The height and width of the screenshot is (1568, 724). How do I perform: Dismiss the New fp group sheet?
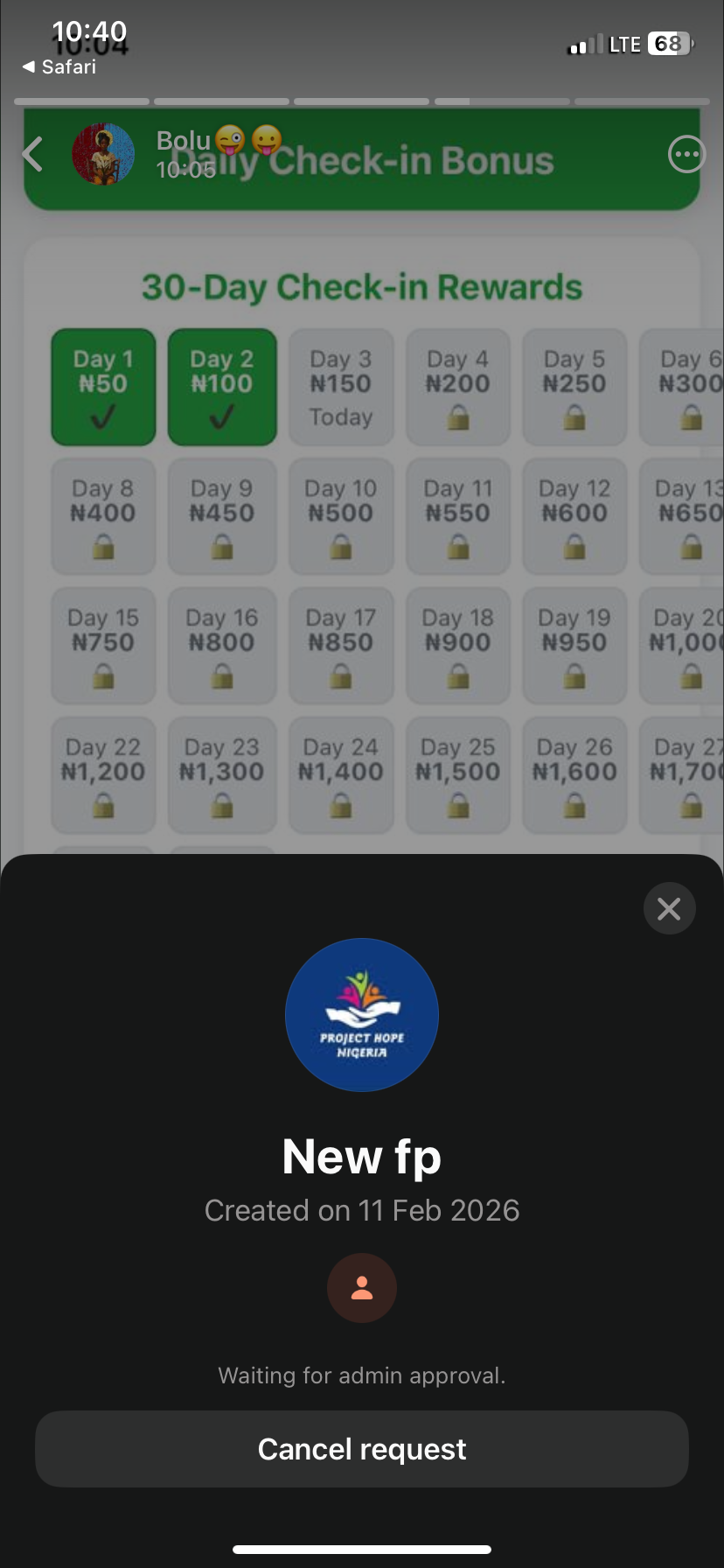[x=669, y=909]
